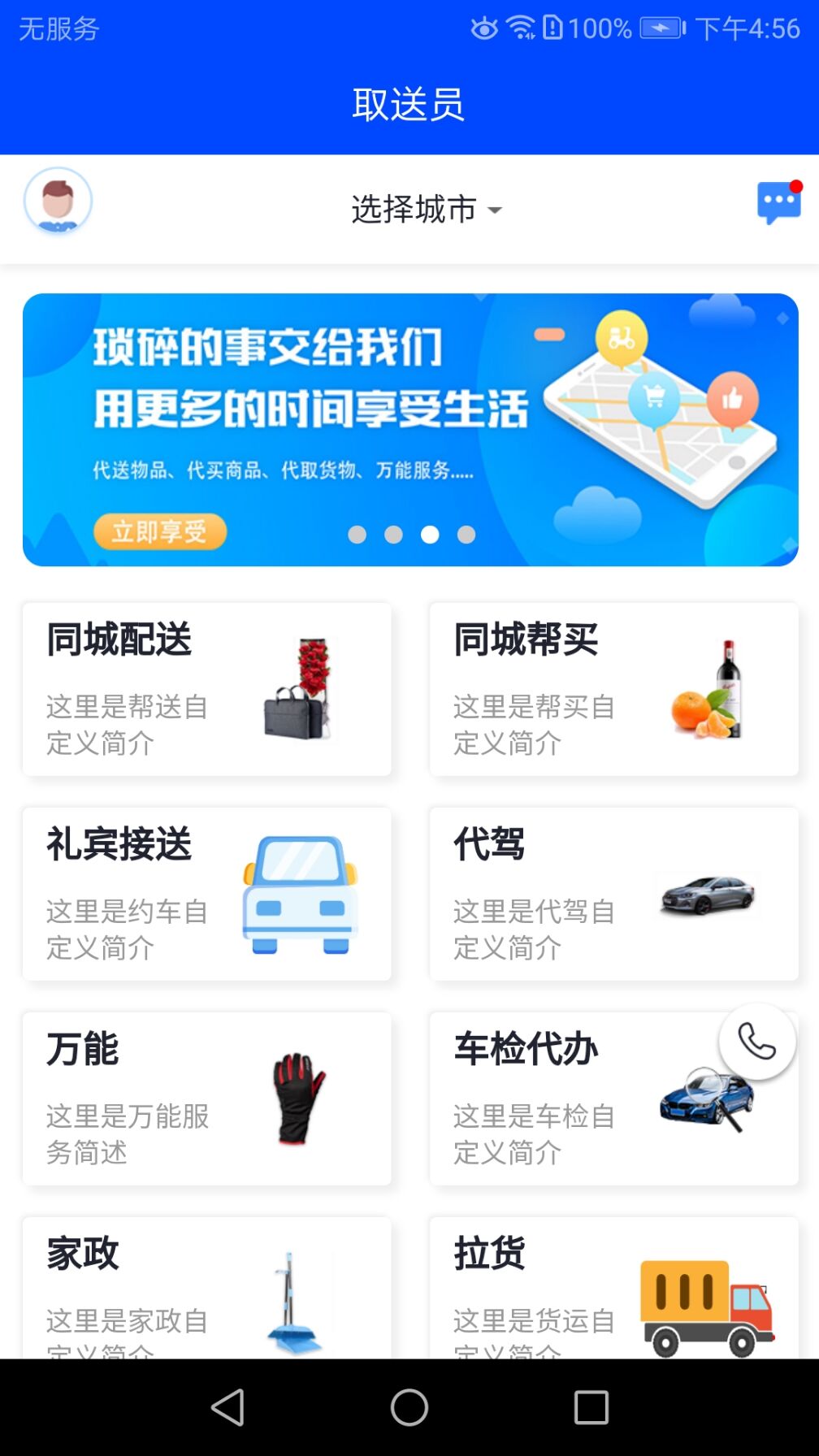Tap the 立即享受 banner button

pos(159,532)
